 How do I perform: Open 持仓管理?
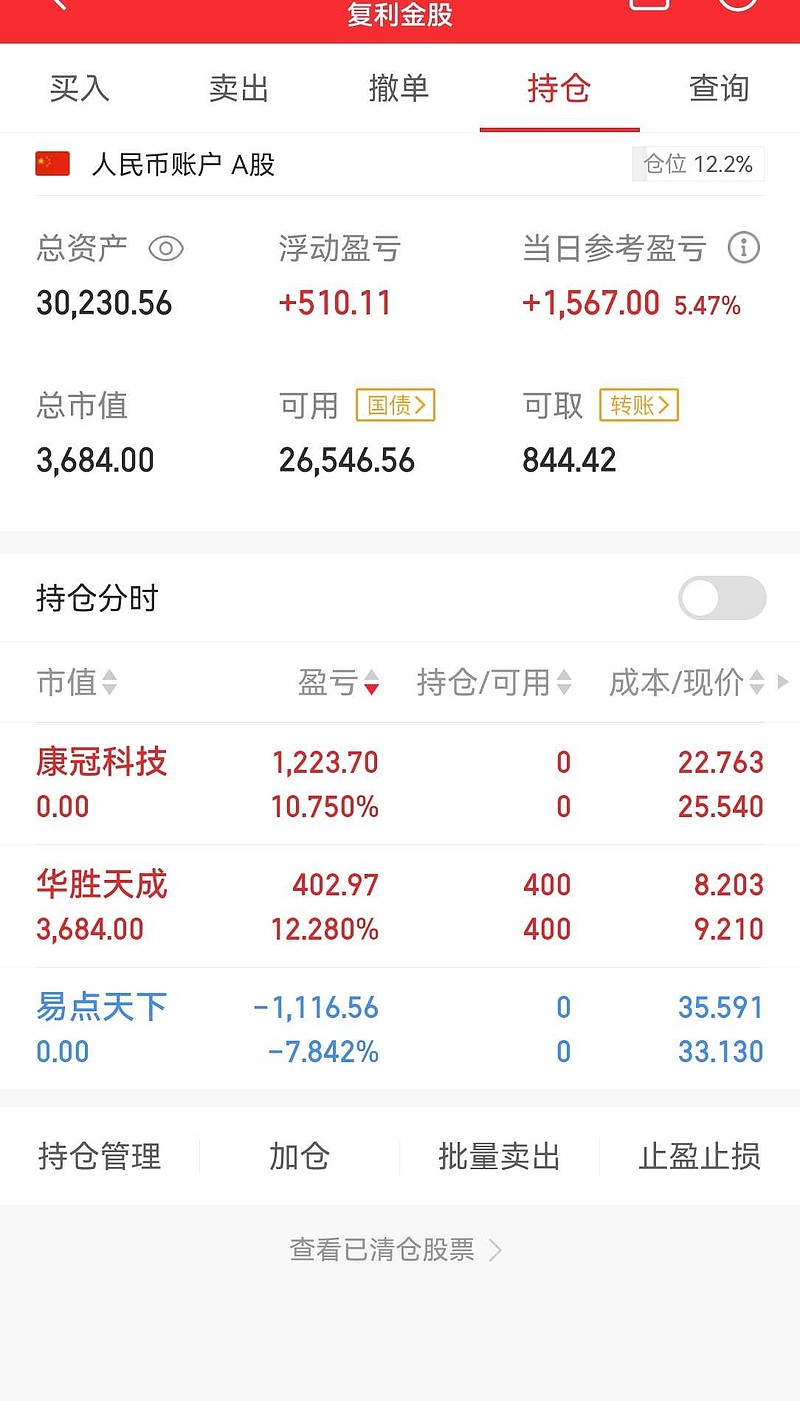tap(100, 1157)
